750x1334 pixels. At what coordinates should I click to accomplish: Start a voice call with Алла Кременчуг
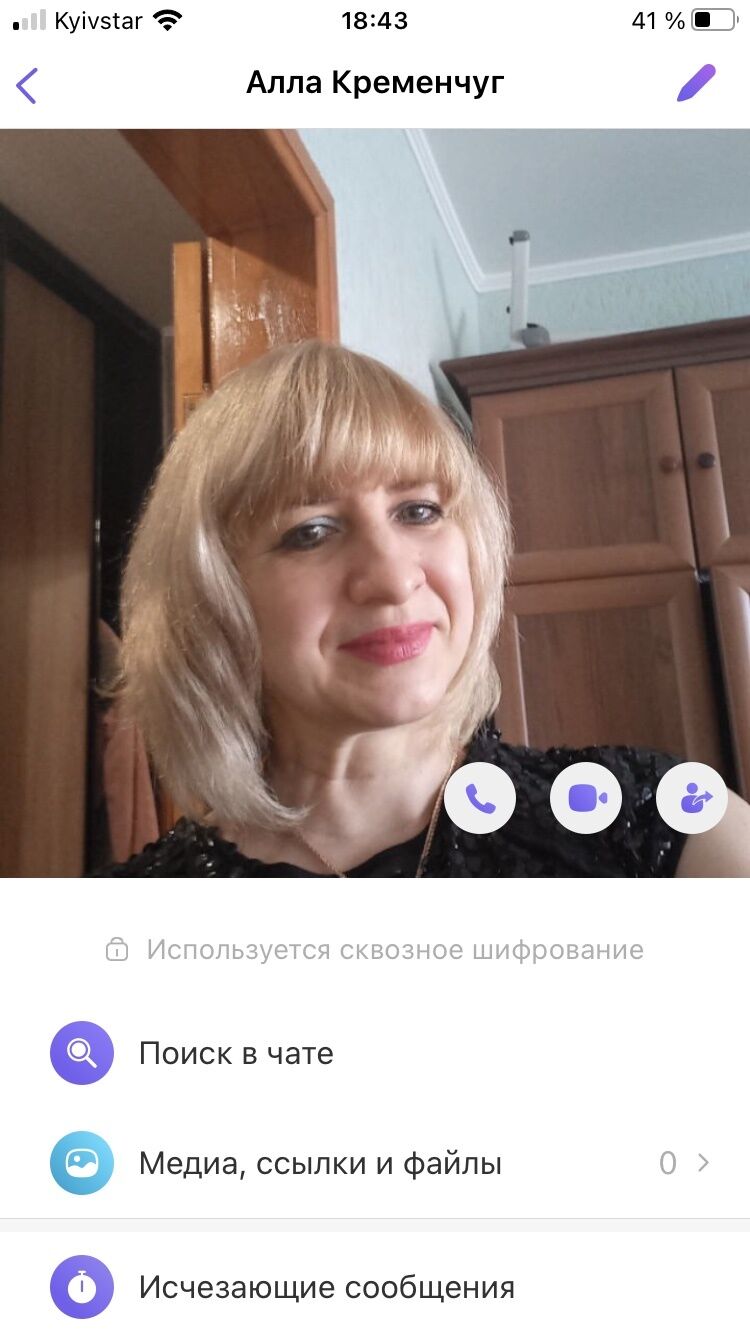[480, 797]
